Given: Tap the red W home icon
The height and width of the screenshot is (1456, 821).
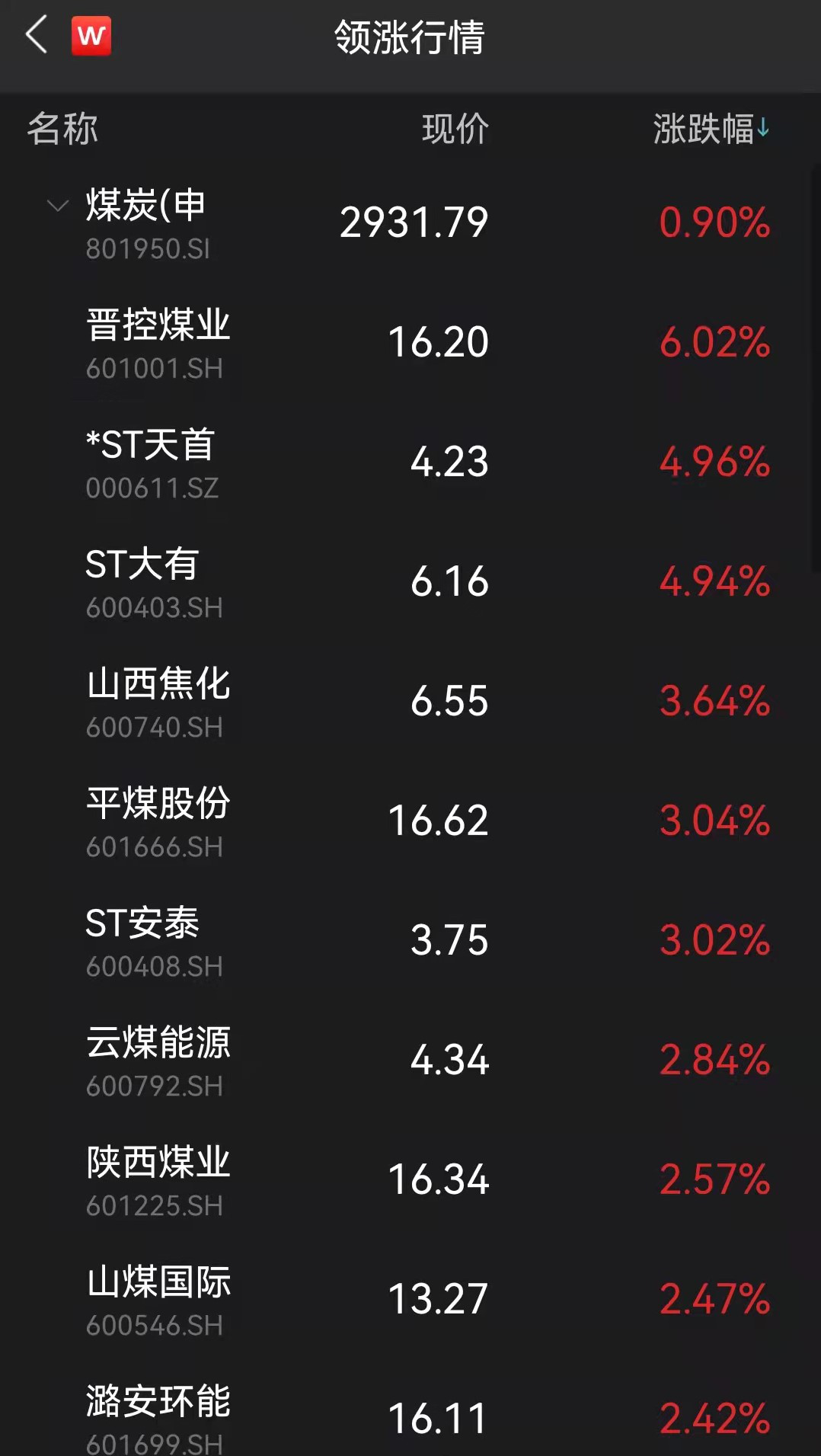Looking at the screenshot, I should click(91, 36).
